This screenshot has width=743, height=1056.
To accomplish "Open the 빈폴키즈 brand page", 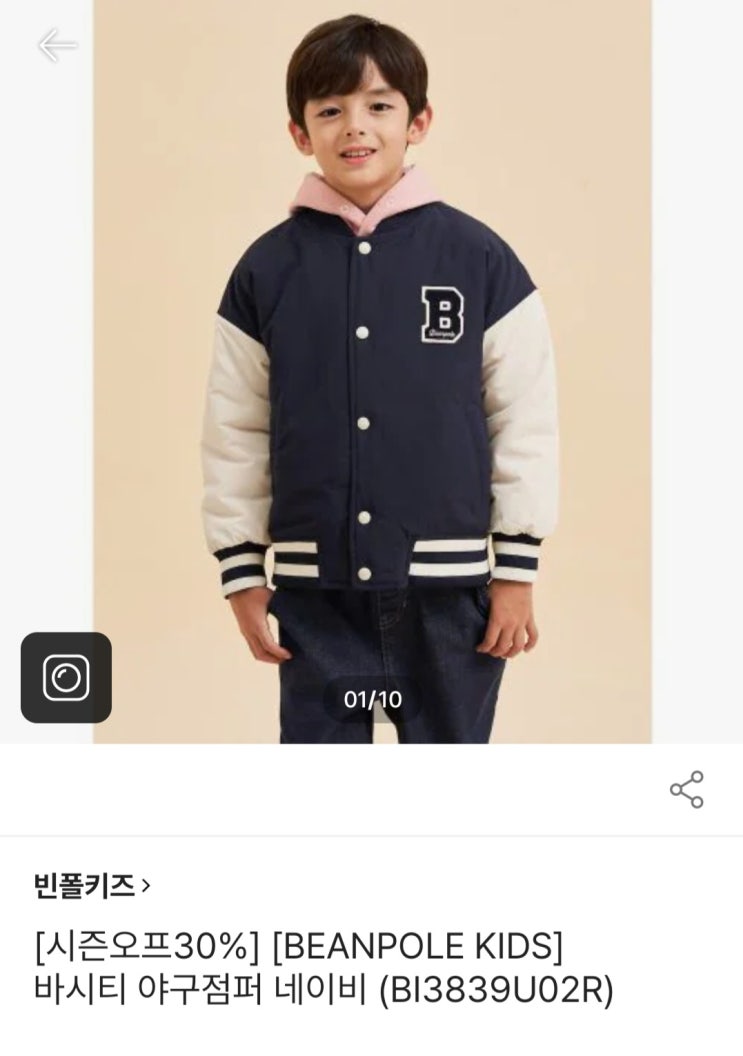I will coord(92,886).
